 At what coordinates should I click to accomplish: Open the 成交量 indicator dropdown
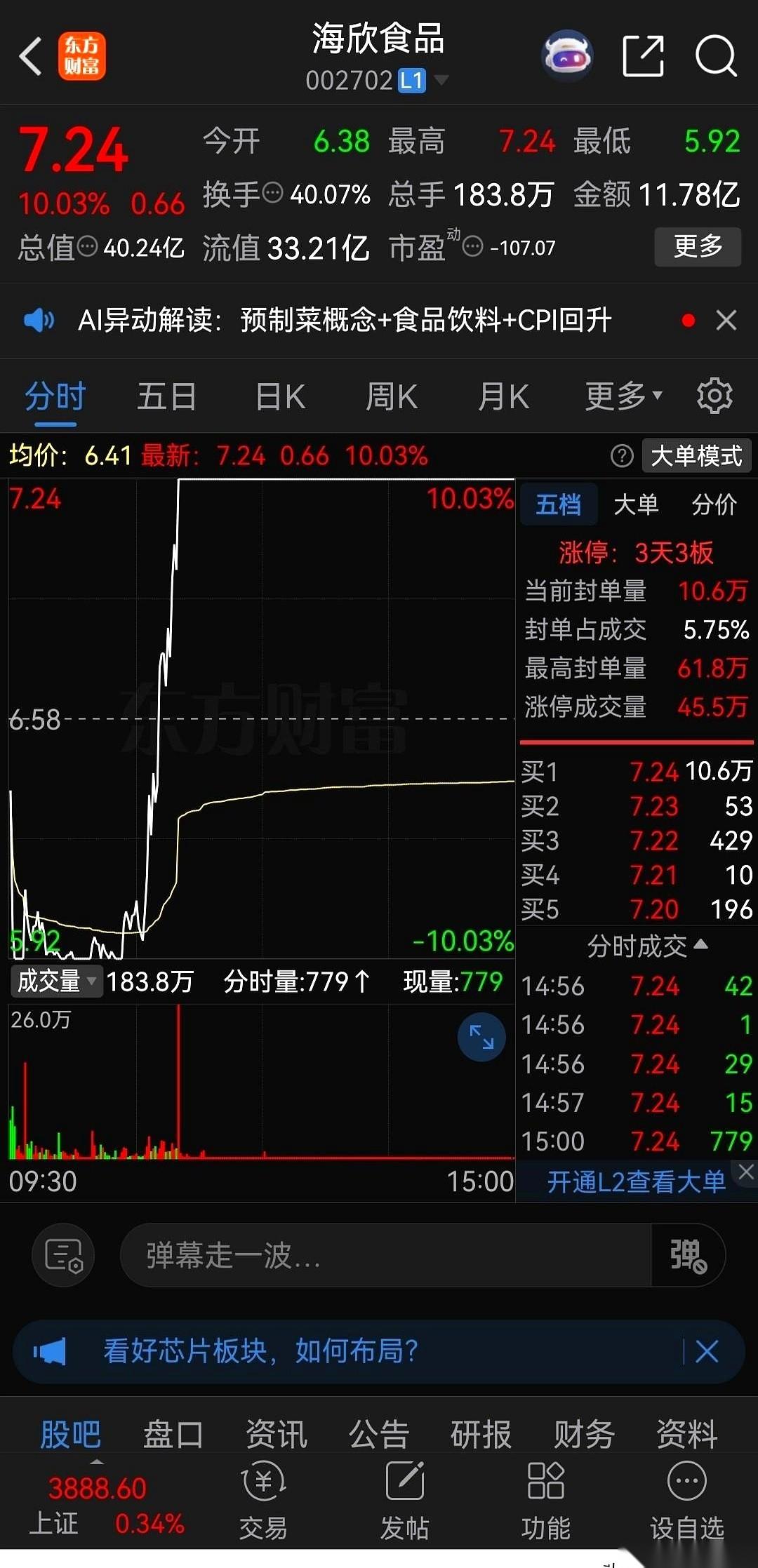click(56, 981)
